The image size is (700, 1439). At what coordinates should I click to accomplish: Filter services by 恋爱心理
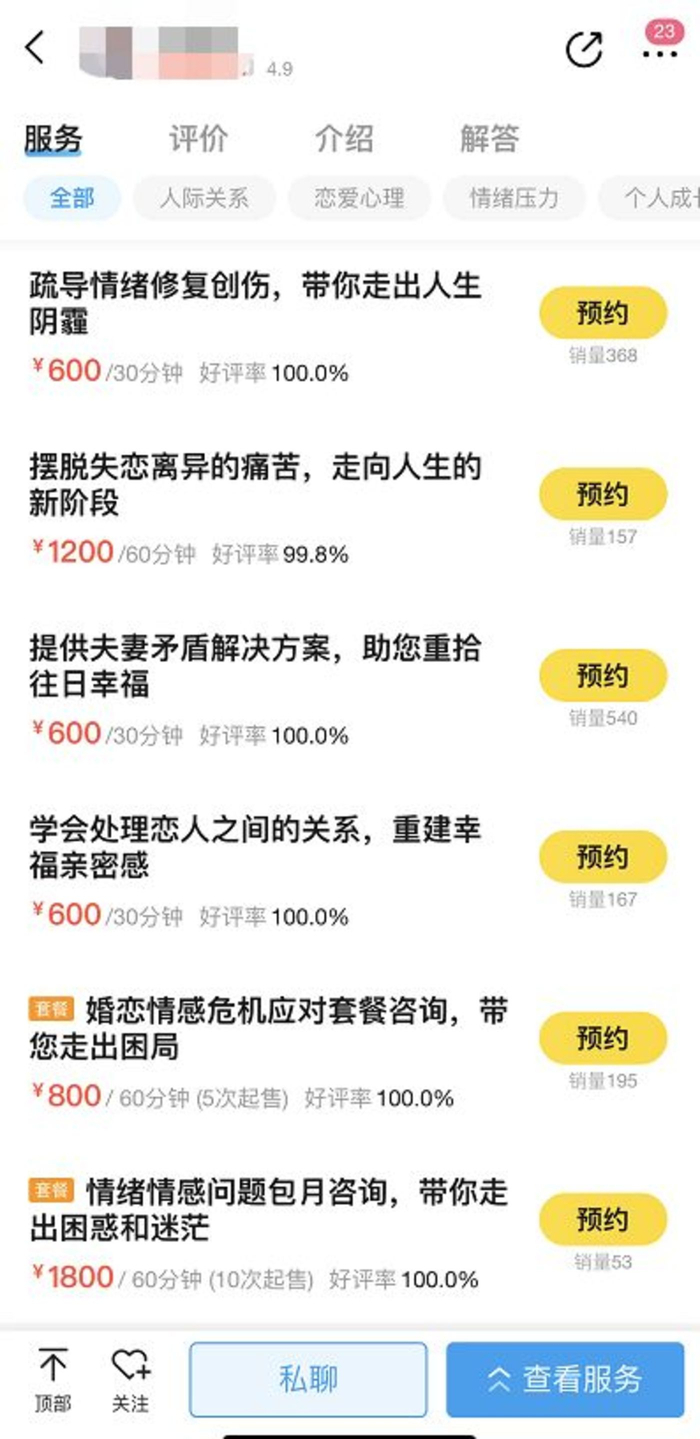tap(359, 198)
